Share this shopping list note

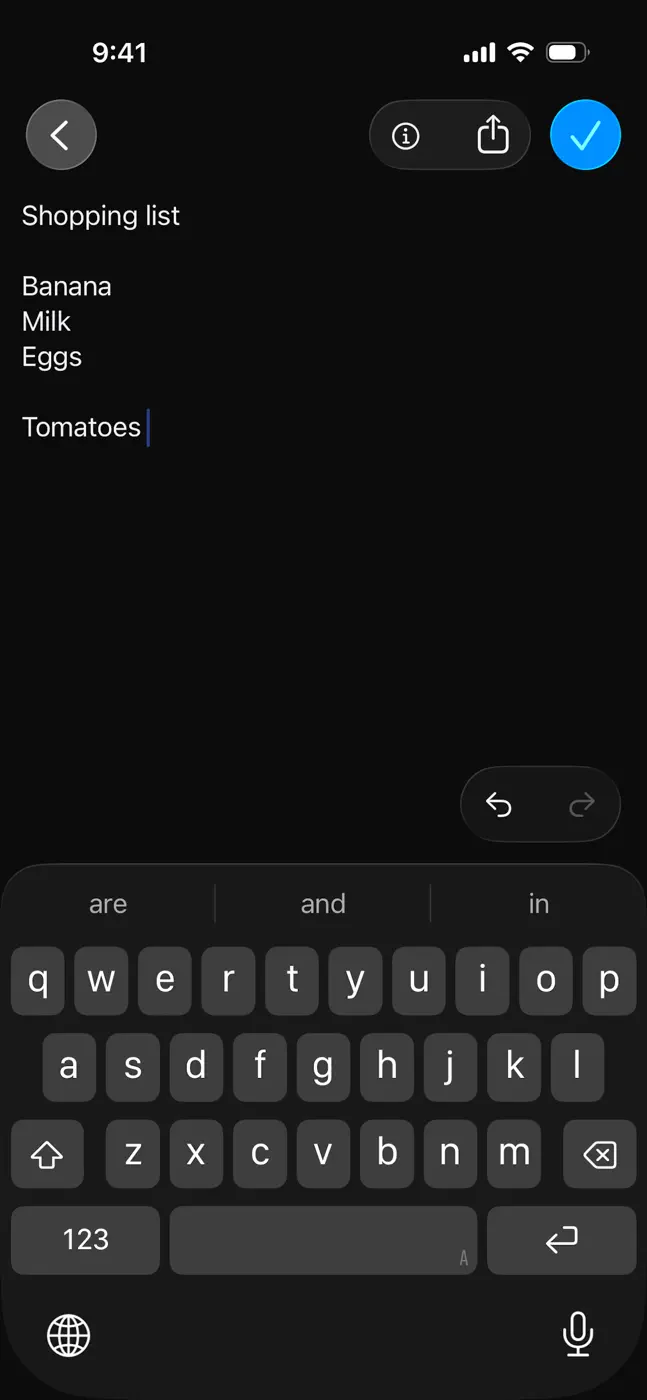coord(493,134)
